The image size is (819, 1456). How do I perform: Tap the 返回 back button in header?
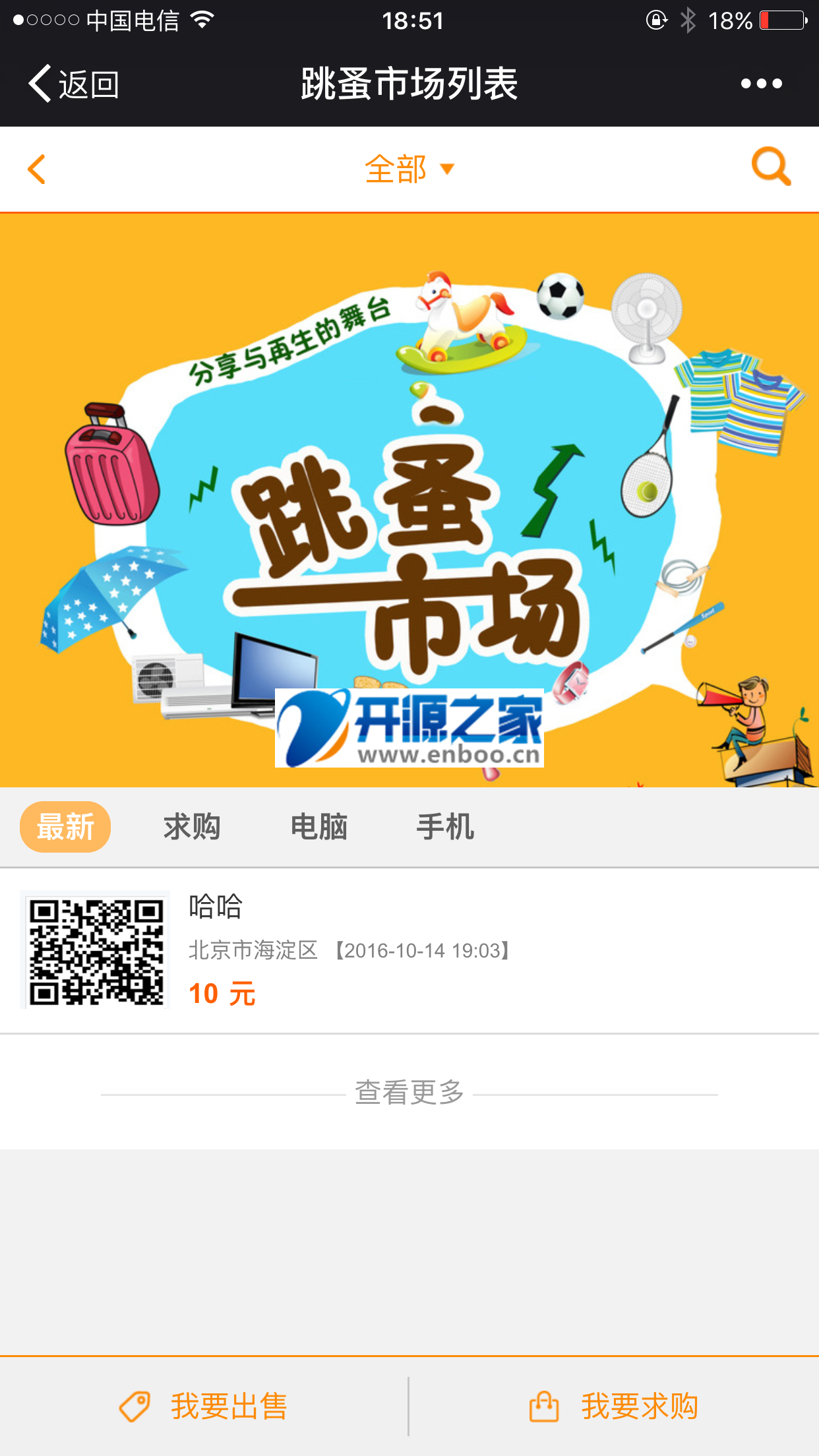73,84
